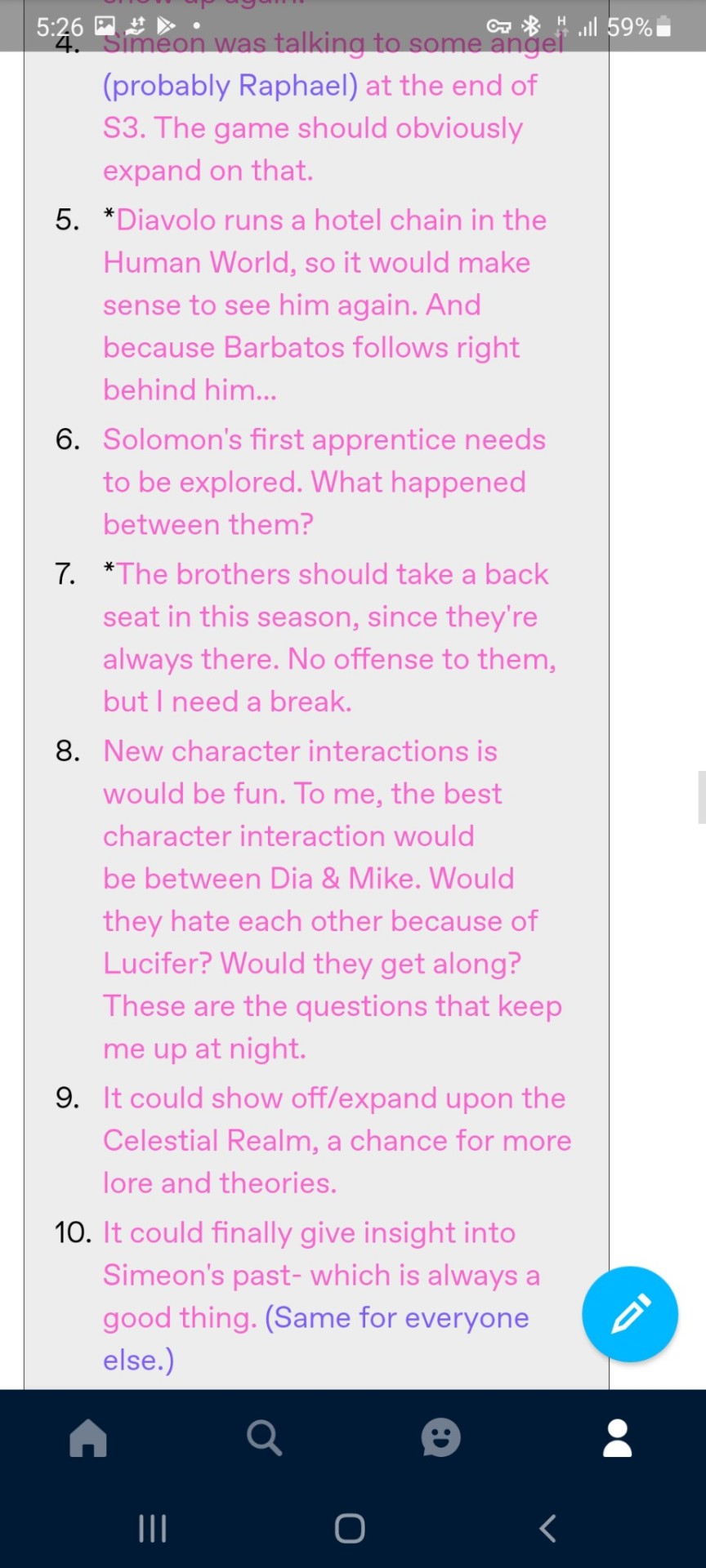Viewport: 706px width, 1568px height.
Task: Compose a new post with the pencil button
Action: 629,1314
